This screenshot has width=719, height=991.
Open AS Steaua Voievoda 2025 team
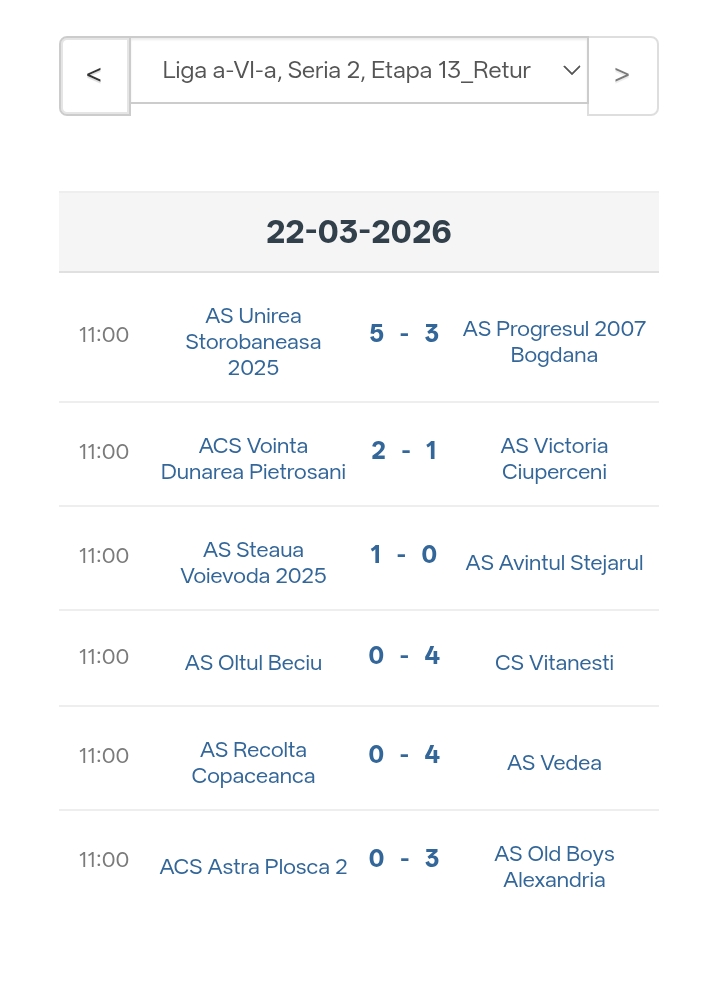coord(253,563)
